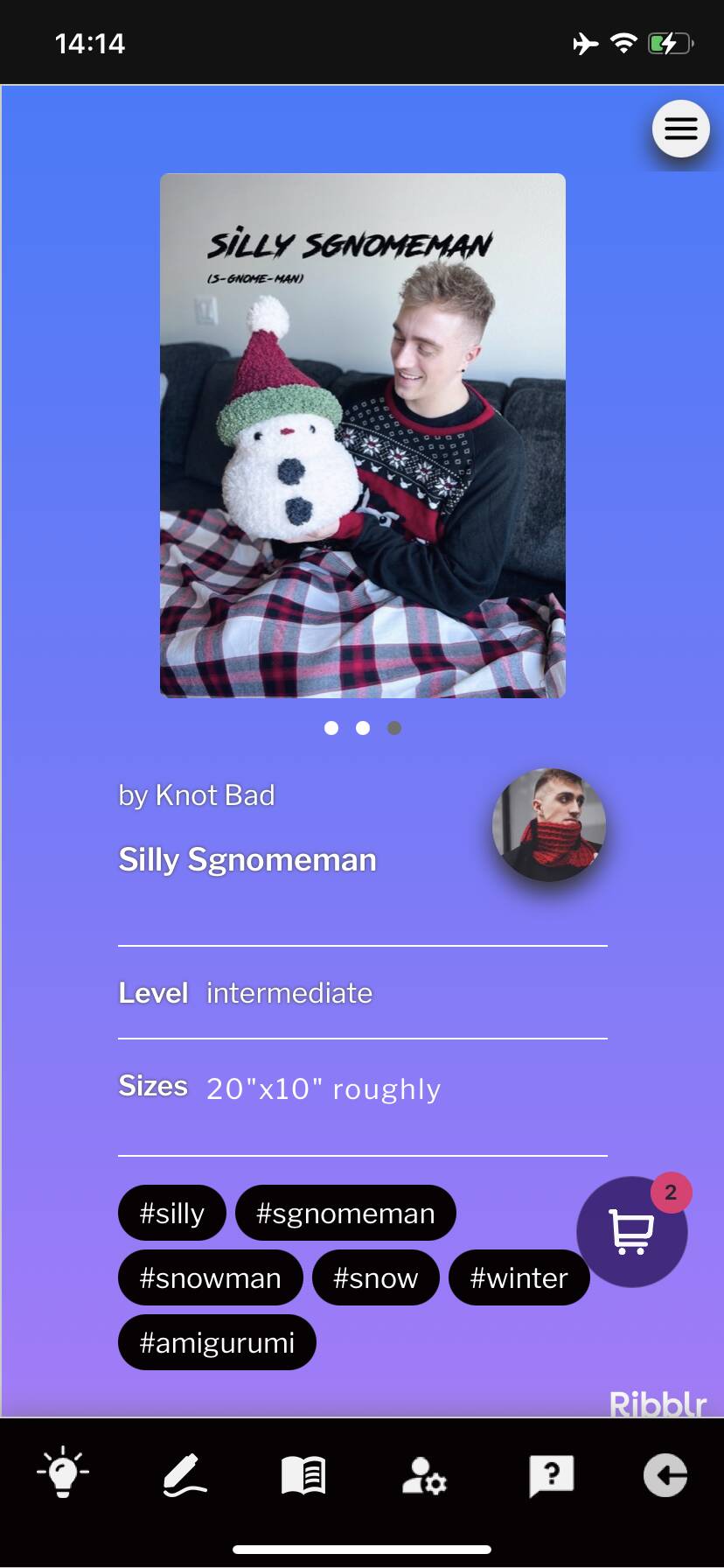Open the user settings tab

(424, 1475)
